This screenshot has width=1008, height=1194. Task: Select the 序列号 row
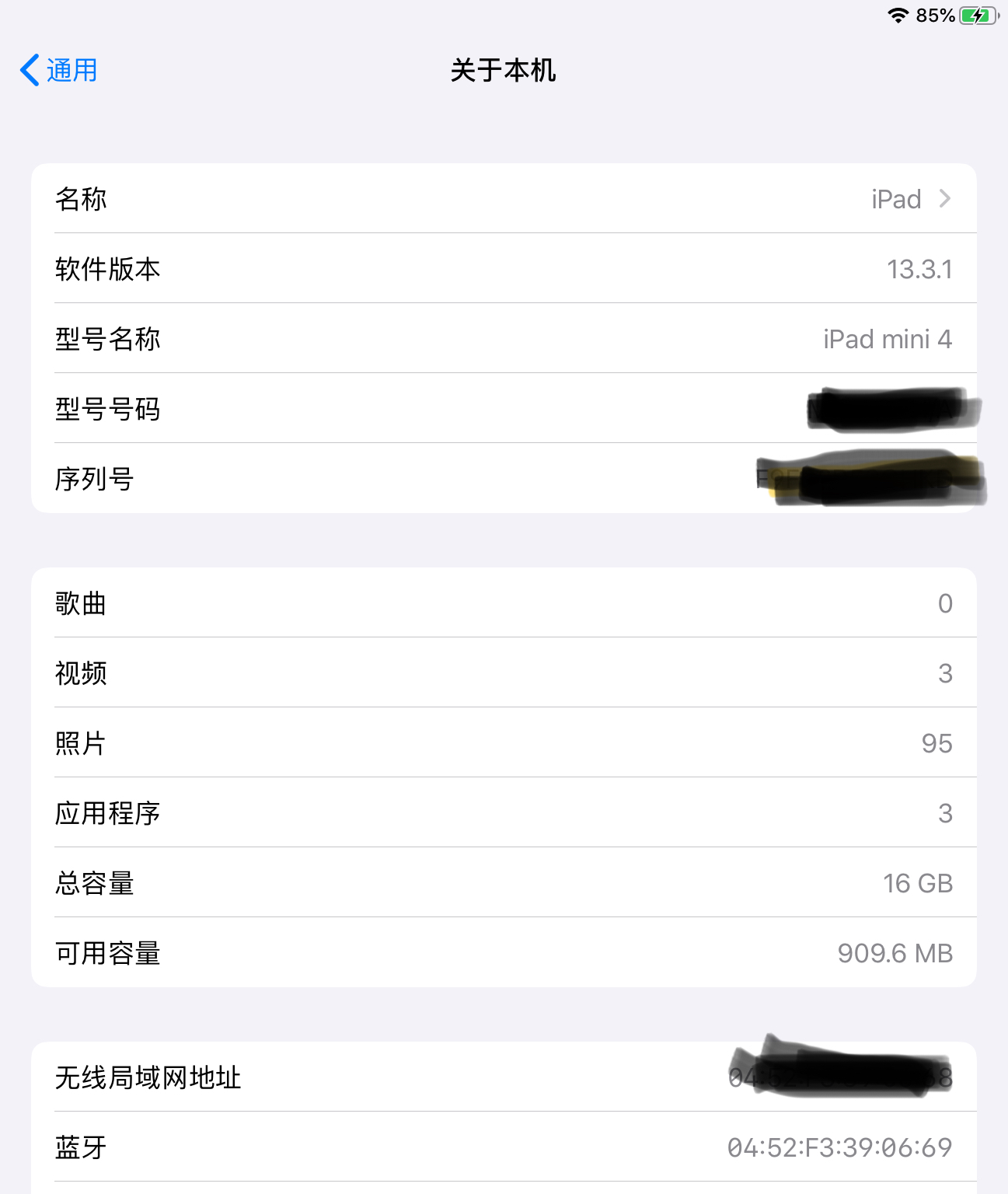(x=505, y=479)
